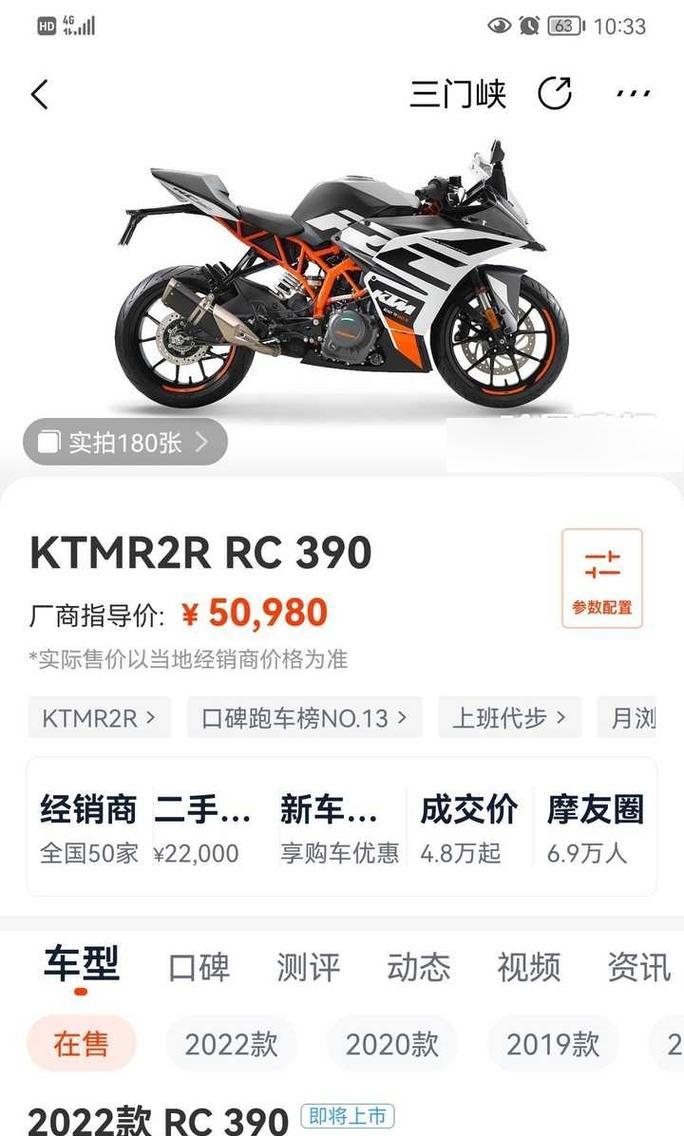Open the KTMR2R brand chip
684x1136 pixels.
99,718
